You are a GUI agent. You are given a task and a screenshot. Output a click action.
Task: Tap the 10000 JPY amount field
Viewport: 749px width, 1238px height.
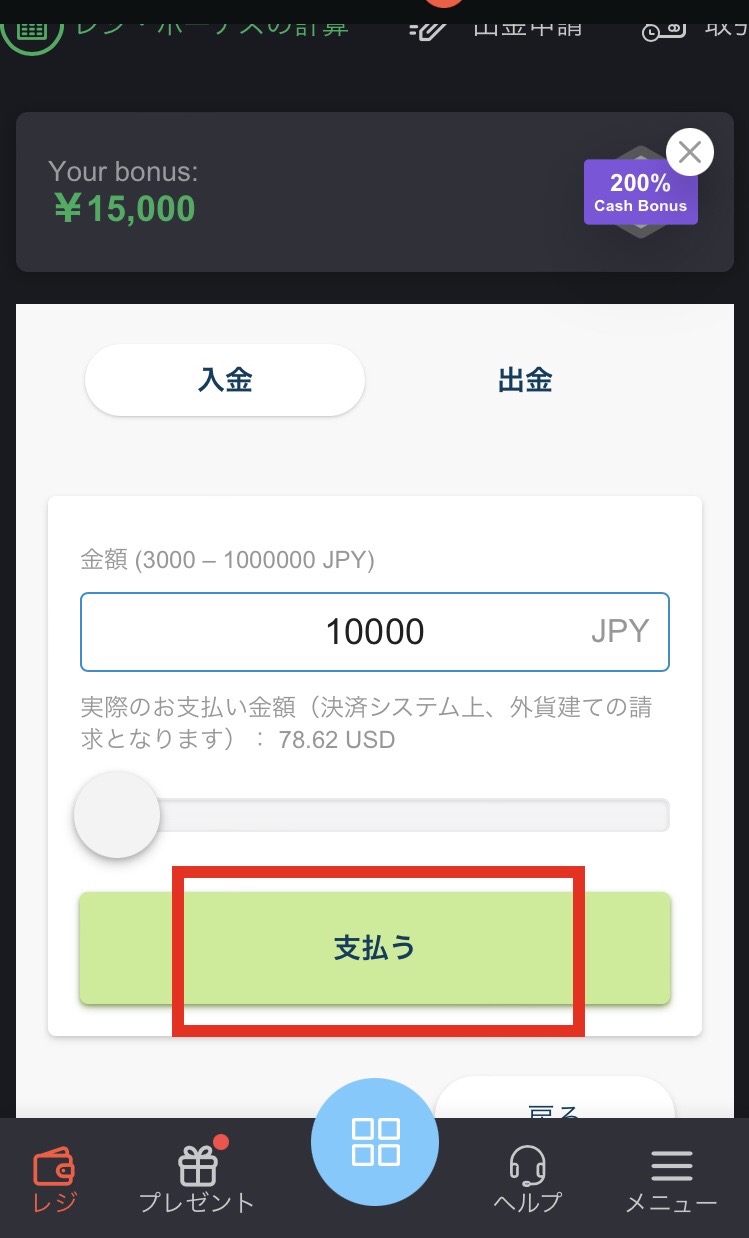coord(375,632)
